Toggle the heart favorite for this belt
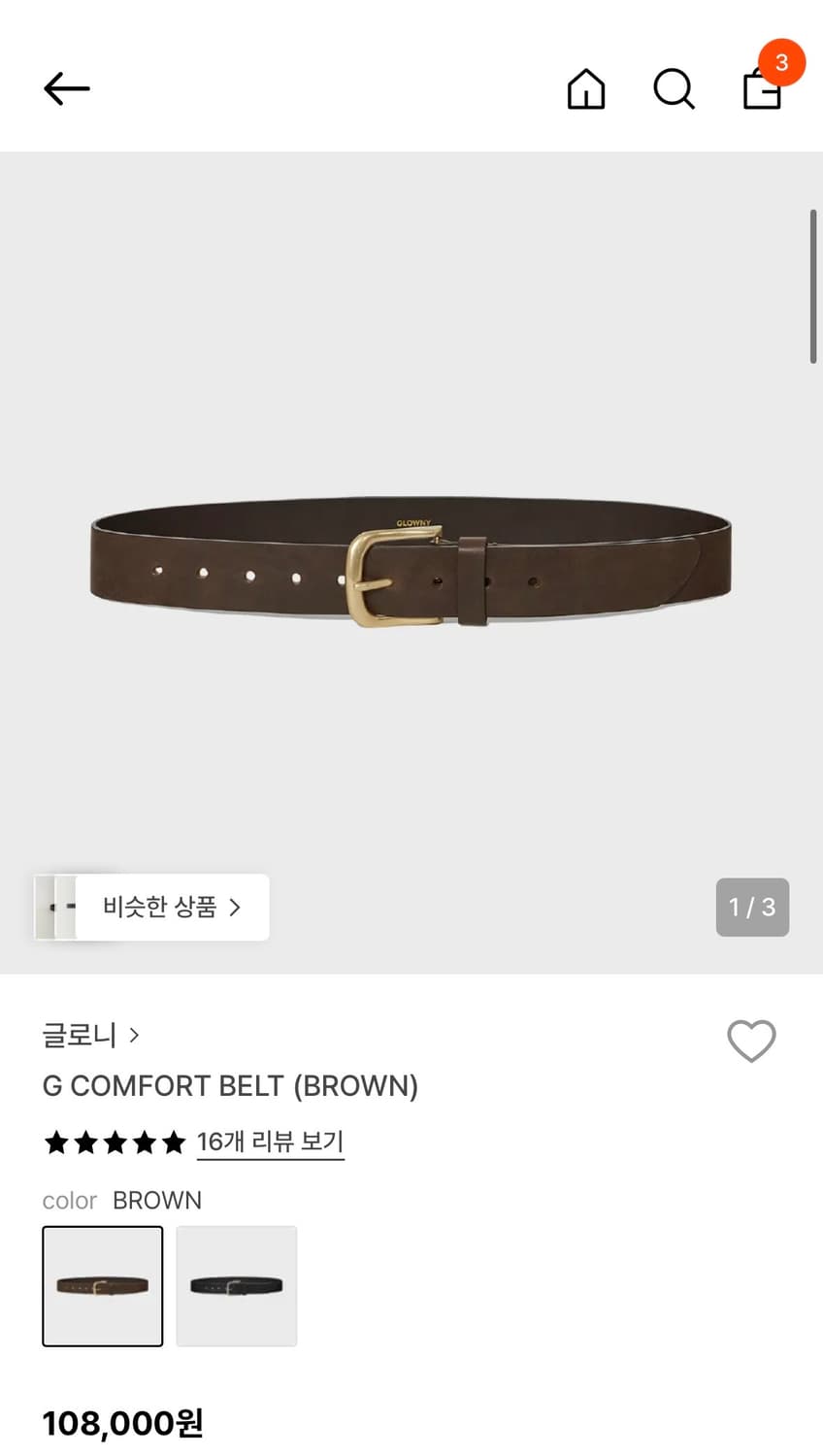This screenshot has height=1456, width=823. [751, 1042]
